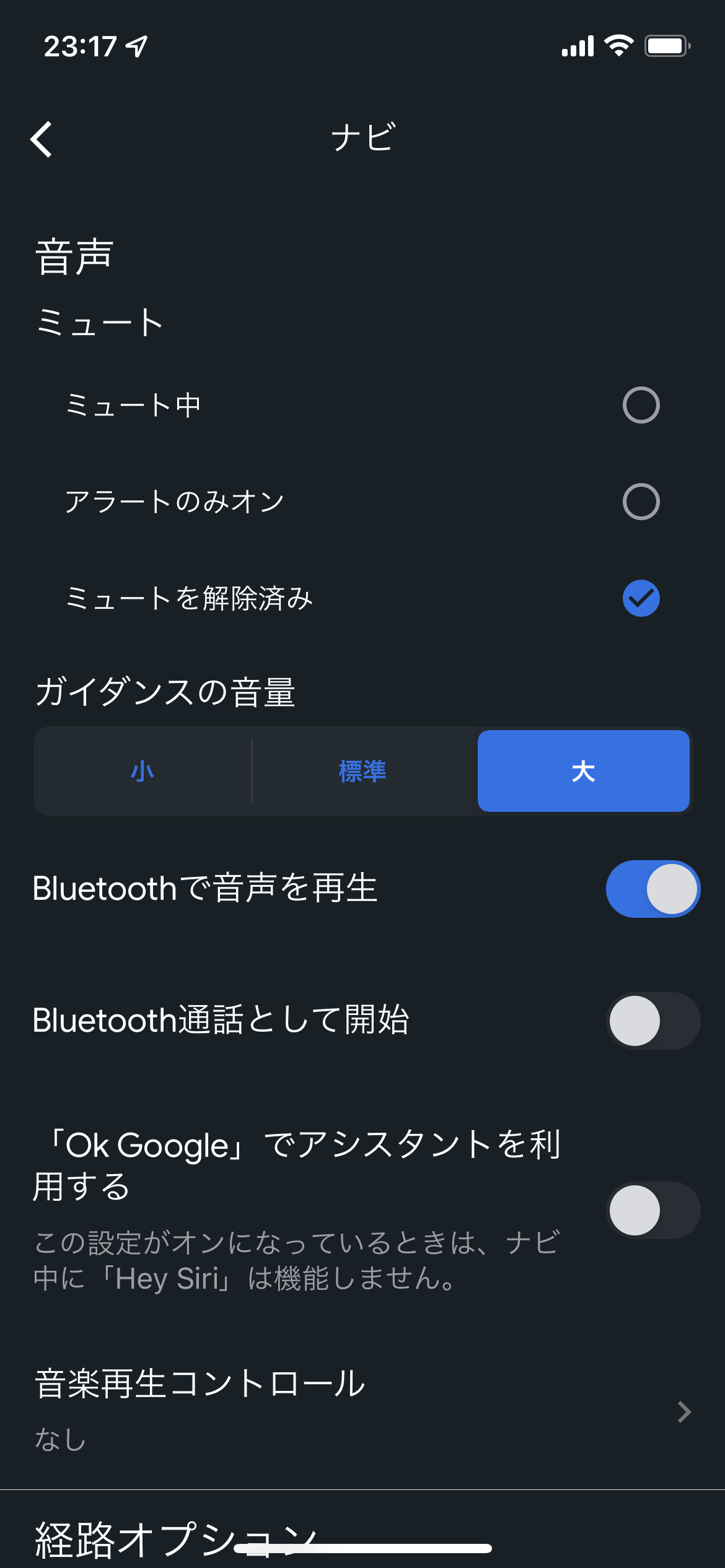Disable Bluetoothで音声を再生
The height and width of the screenshot is (1568, 725).
tap(653, 889)
